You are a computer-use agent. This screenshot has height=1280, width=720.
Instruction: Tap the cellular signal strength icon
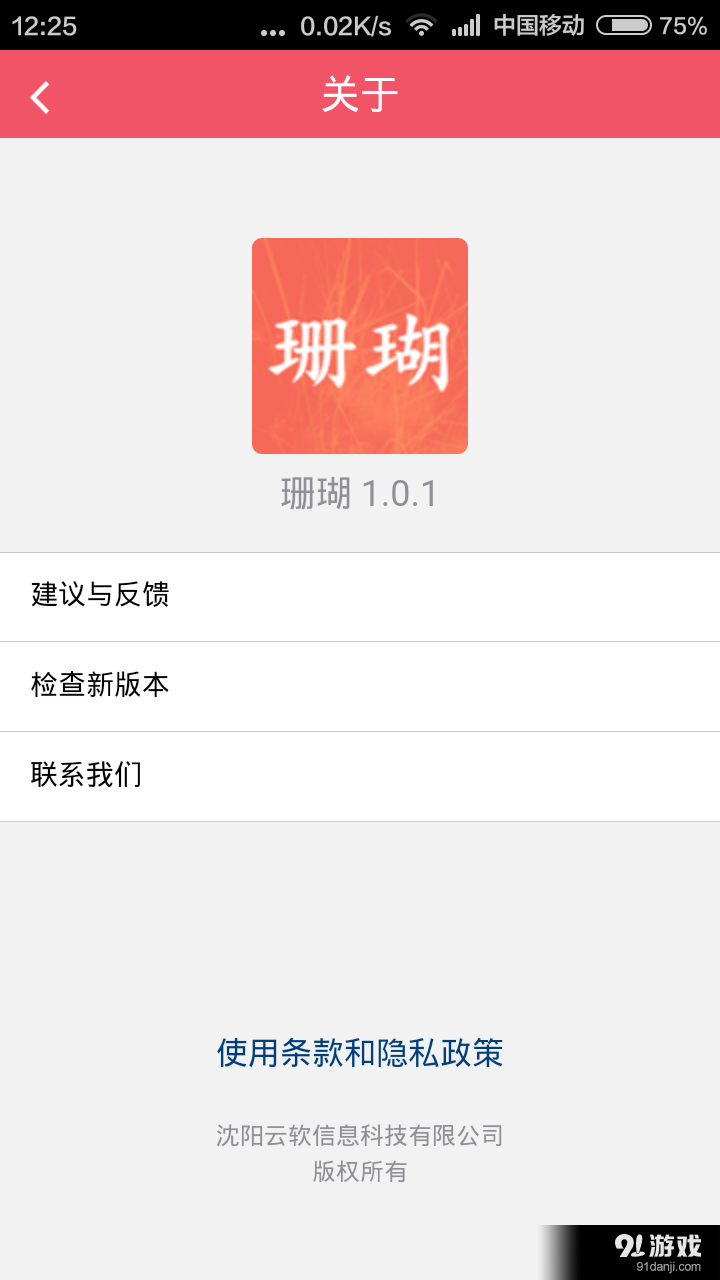pyautogui.click(x=466, y=25)
